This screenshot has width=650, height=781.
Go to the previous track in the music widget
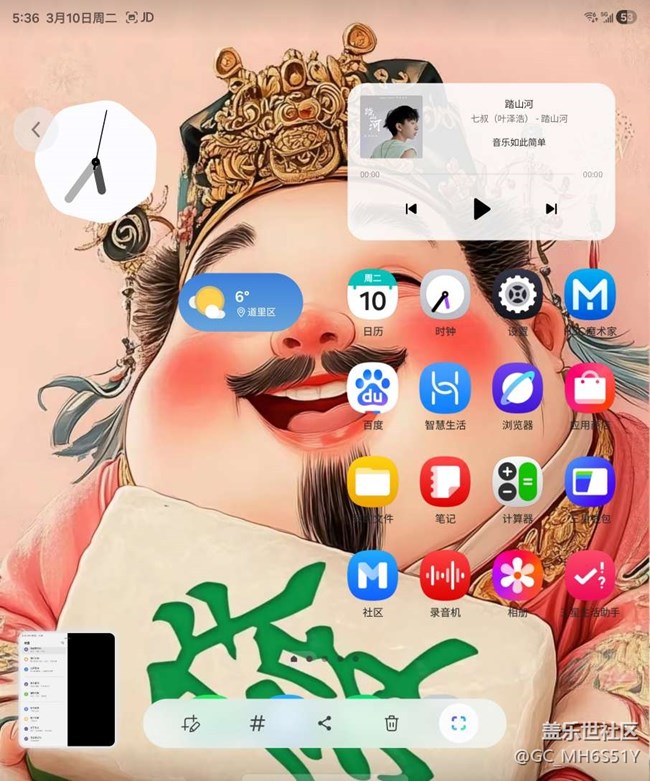pyautogui.click(x=411, y=209)
